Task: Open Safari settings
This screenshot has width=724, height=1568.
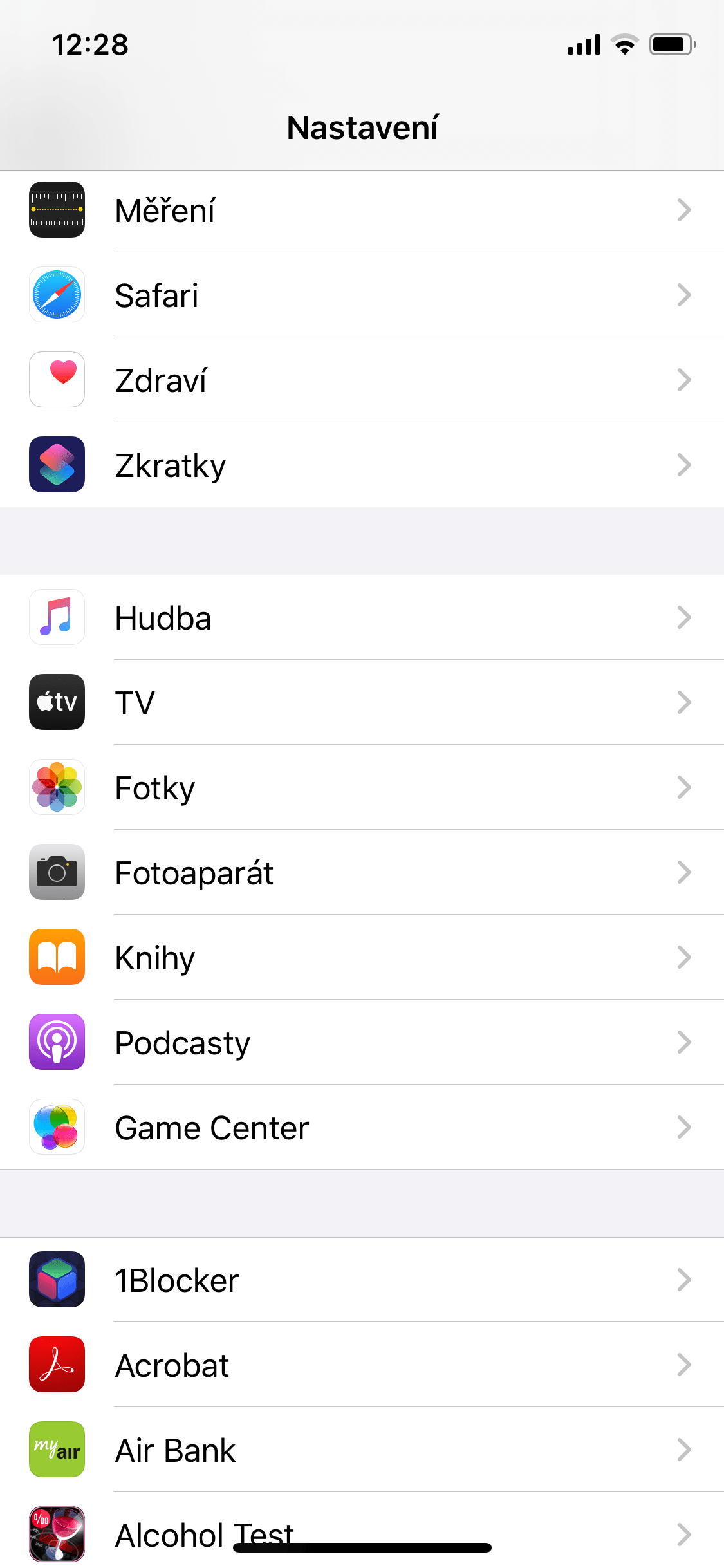Action: (x=360, y=295)
